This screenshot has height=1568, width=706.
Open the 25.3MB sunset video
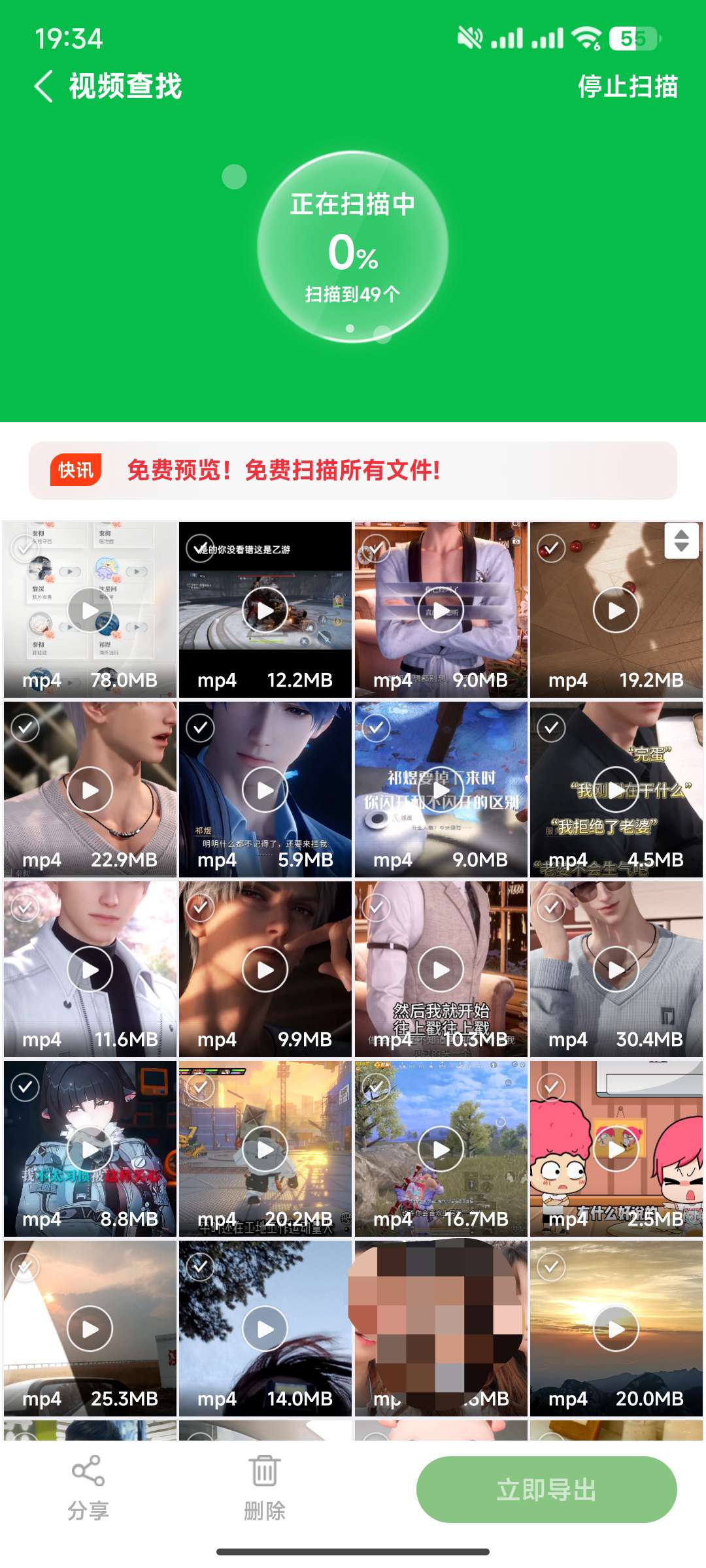coord(90,1329)
